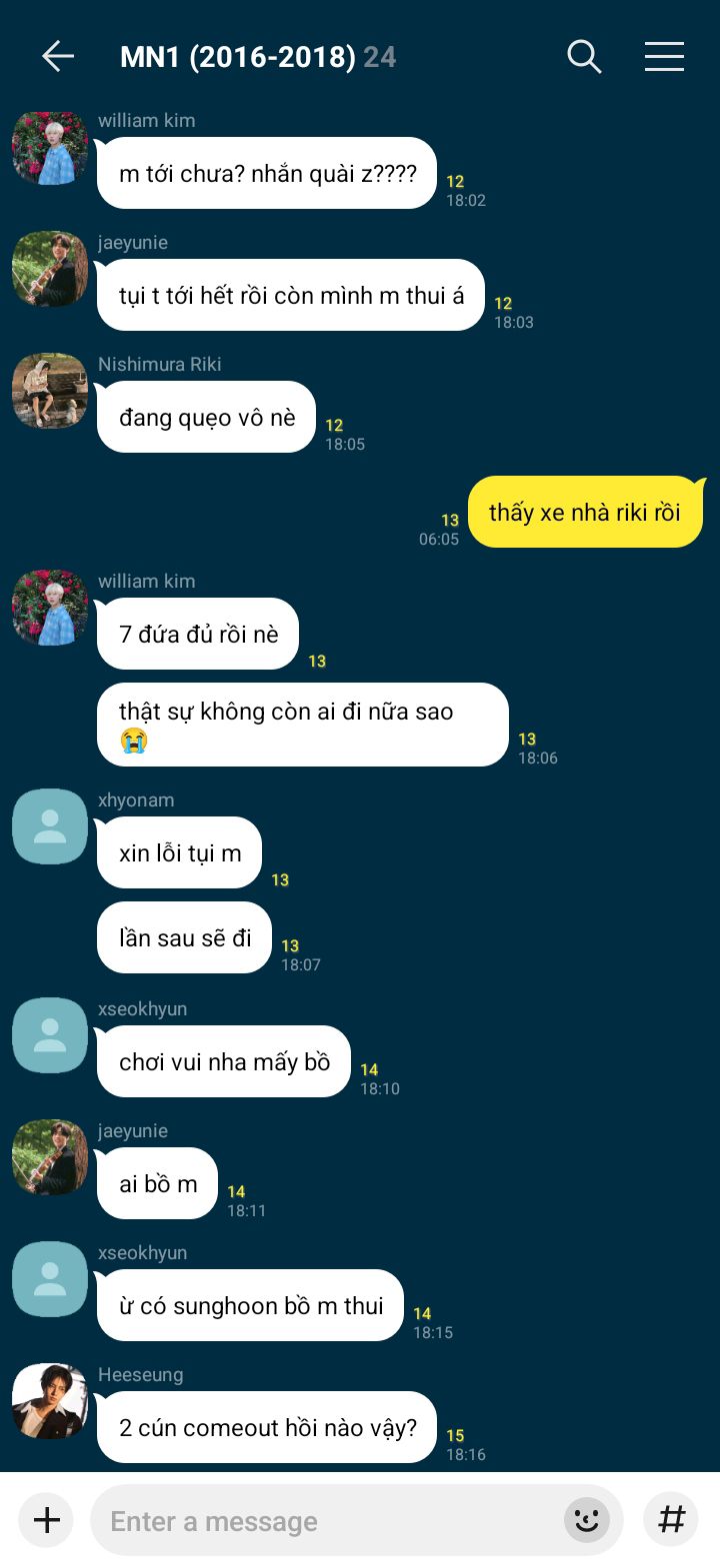Tap the hashtag search button

point(671,1520)
